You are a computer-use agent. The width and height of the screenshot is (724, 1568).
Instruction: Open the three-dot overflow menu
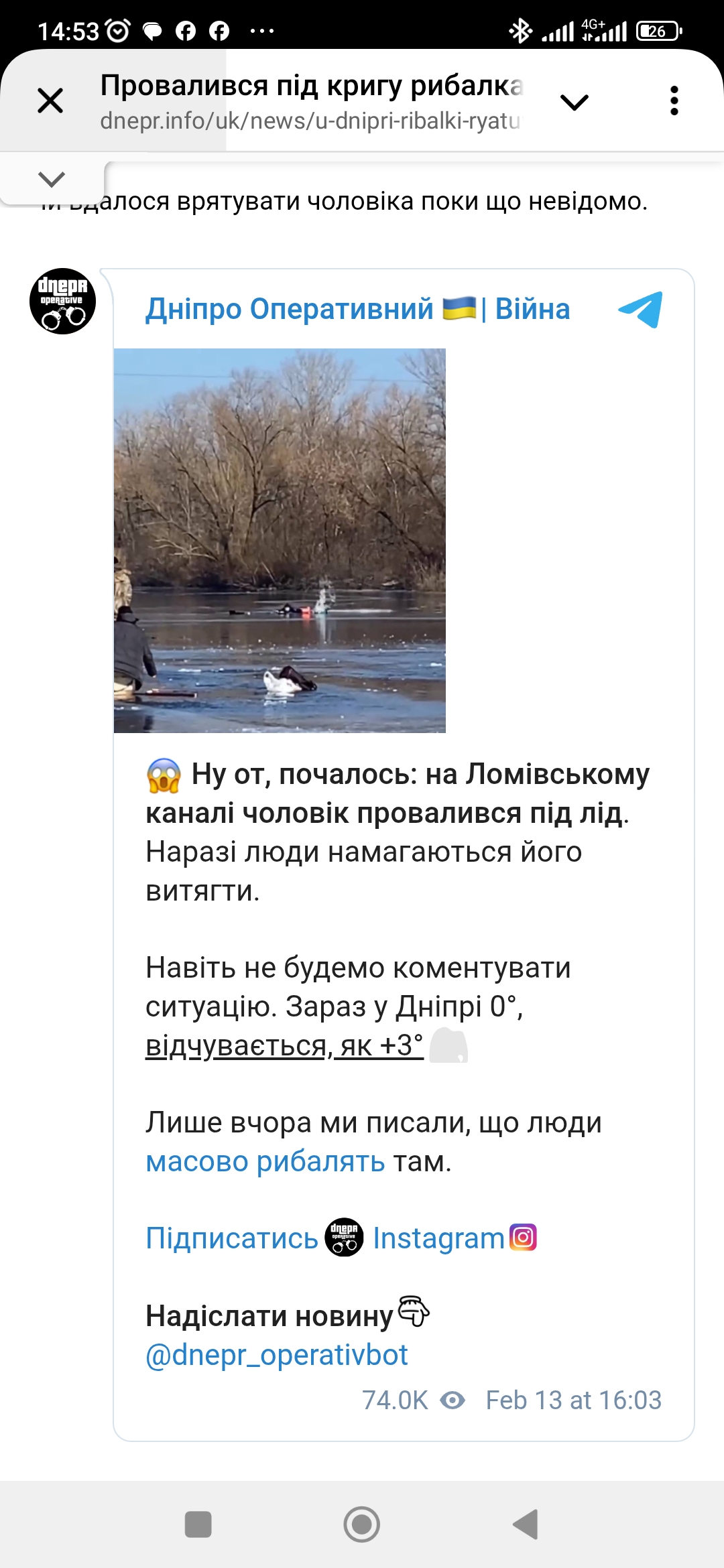[674, 101]
